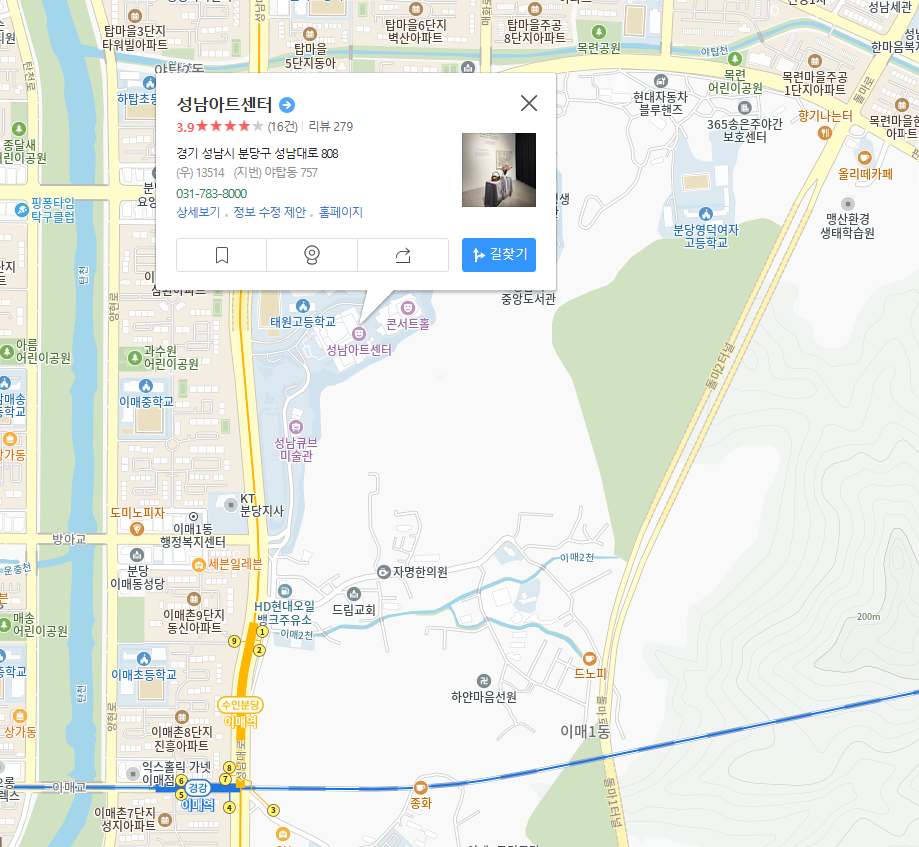Image resolution: width=919 pixels, height=847 pixels.
Task: View the 성남아트센터 photo thumbnail
Action: coord(498,170)
